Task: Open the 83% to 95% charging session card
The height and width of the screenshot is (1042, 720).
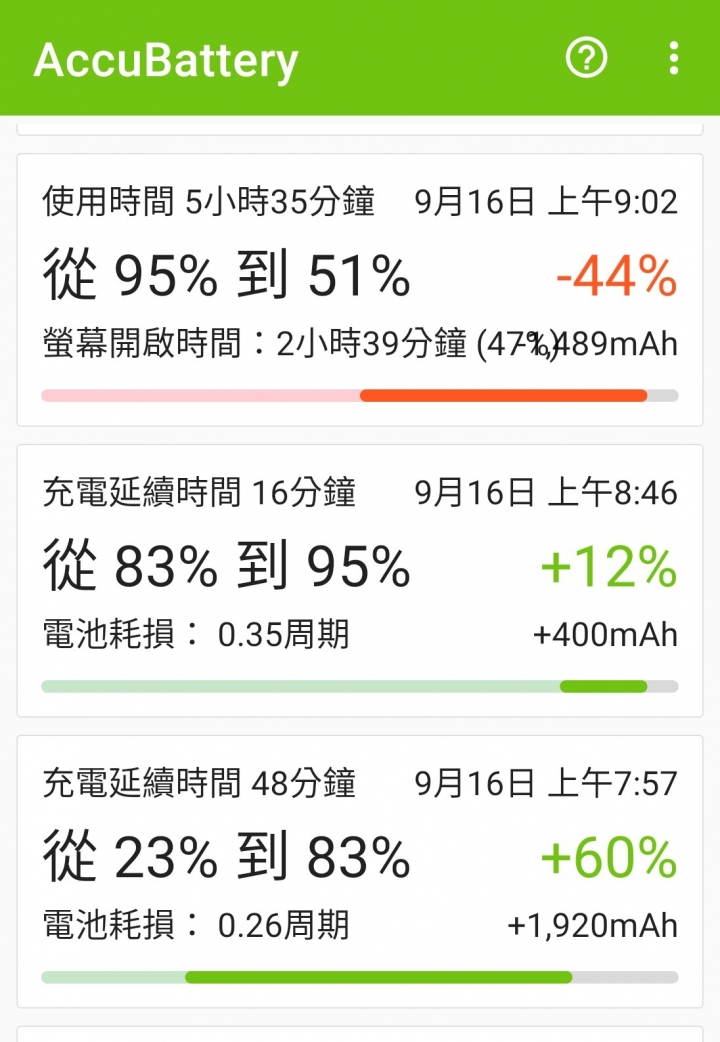Action: tap(360, 580)
